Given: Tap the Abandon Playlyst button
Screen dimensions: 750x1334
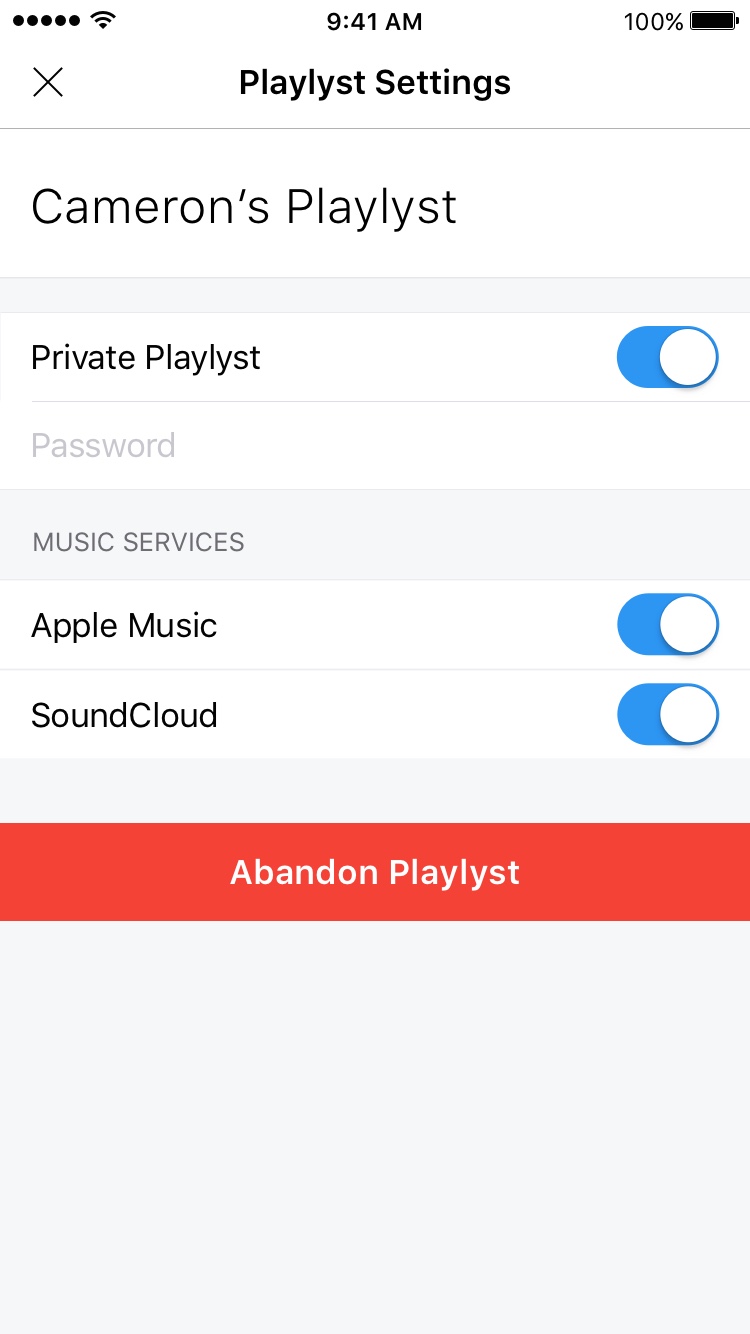Looking at the screenshot, I should click(375, 872).
